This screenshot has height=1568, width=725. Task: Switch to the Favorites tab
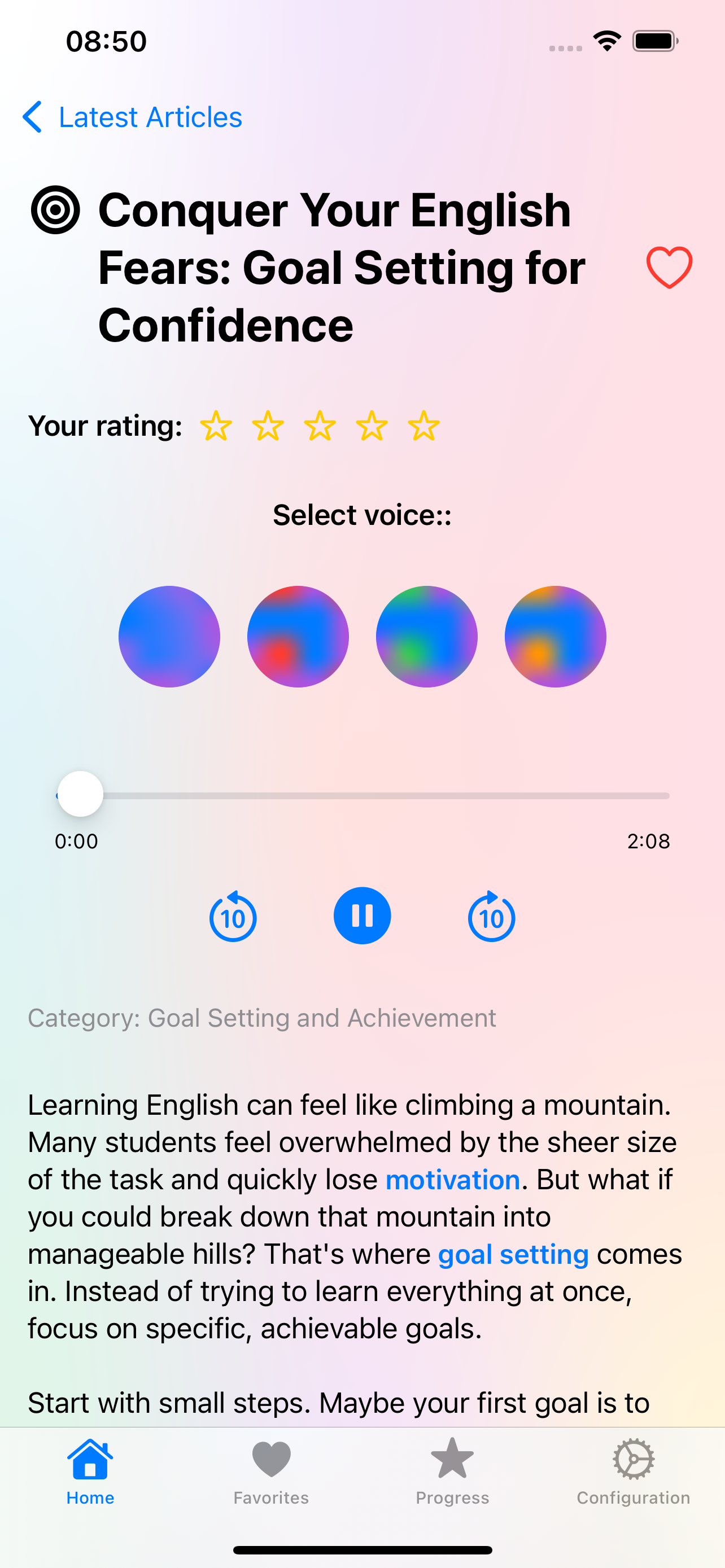tap(272, 1470)
